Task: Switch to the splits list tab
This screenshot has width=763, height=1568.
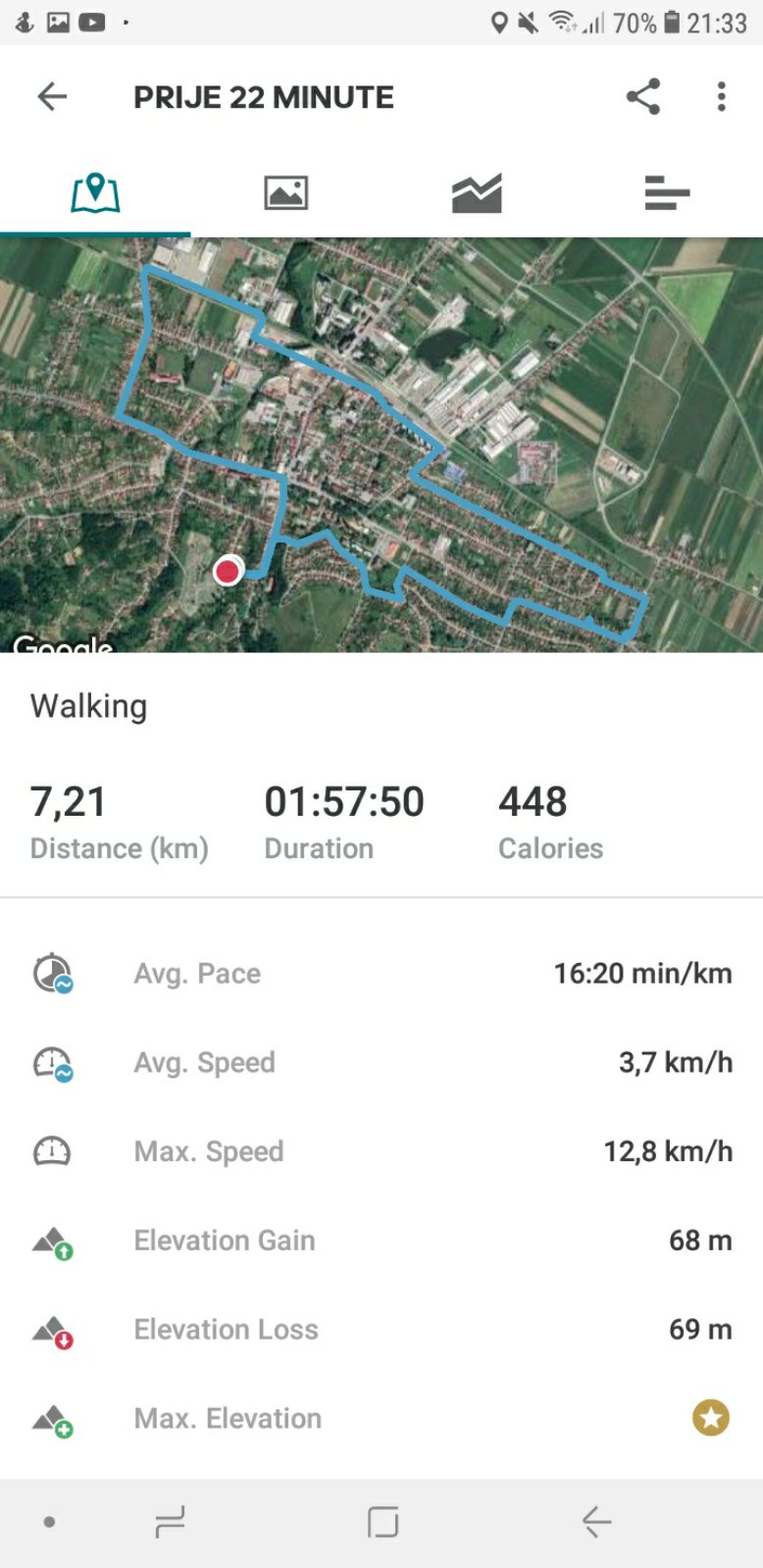Action: pyautogui.click(x=667, y=192)
